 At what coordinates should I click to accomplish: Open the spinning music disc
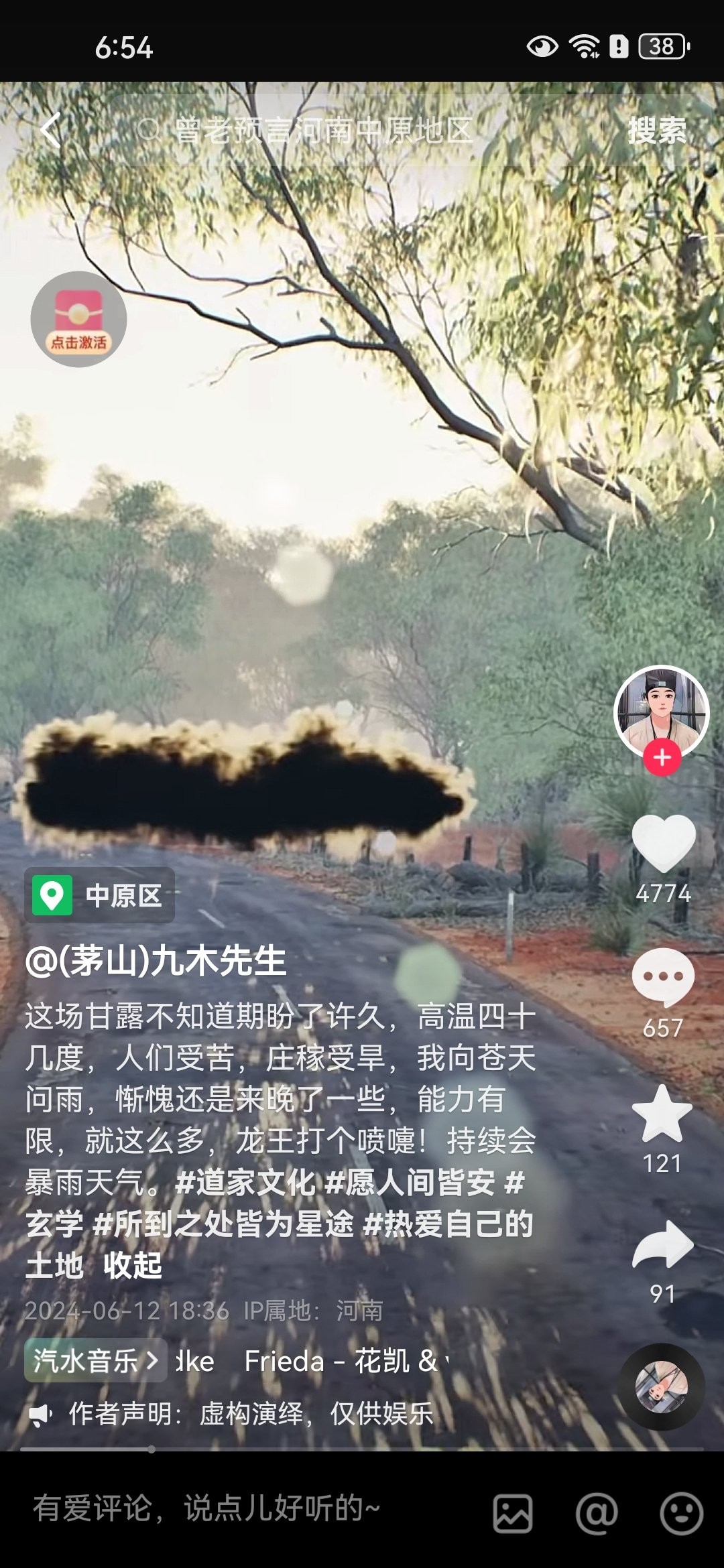[662, 1386]
